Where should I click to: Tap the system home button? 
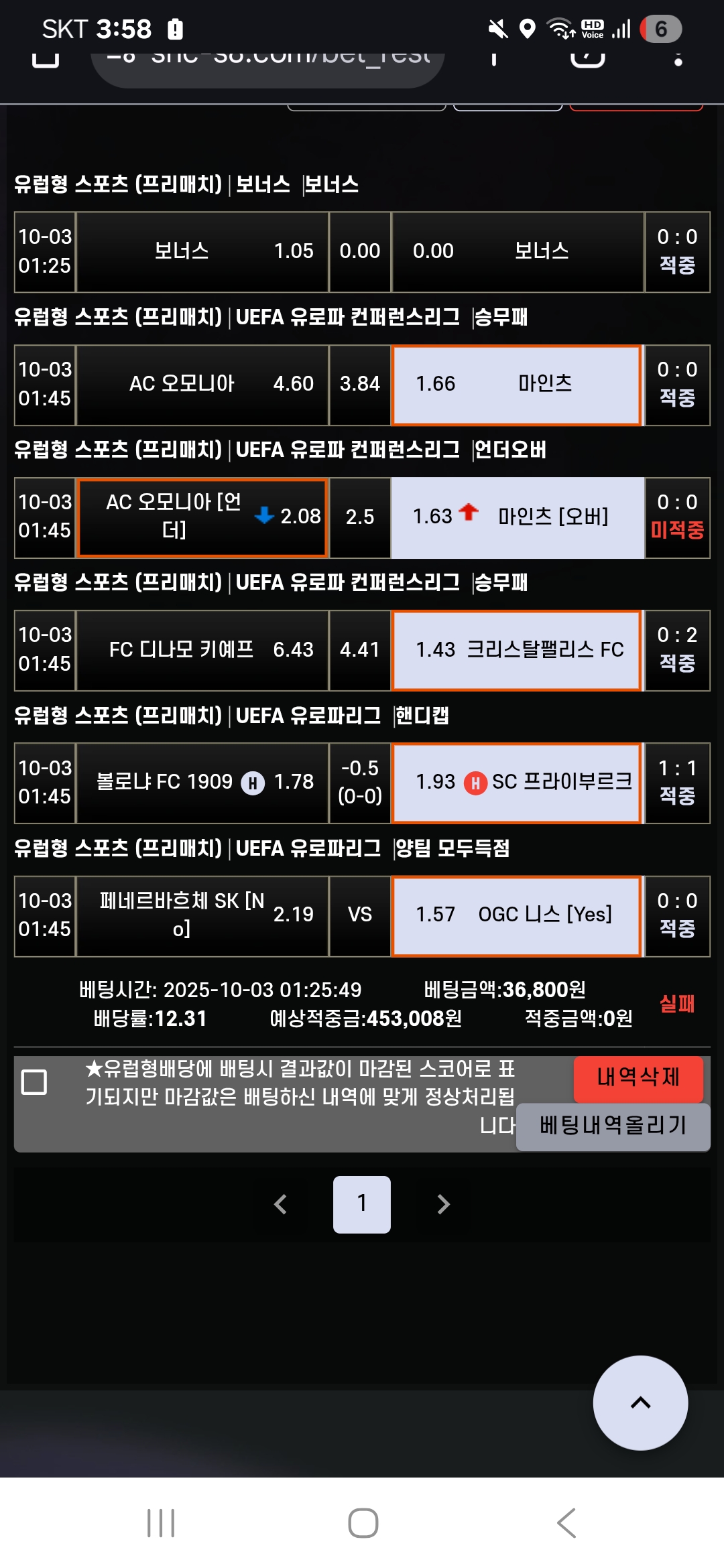tap(363, 1522)
